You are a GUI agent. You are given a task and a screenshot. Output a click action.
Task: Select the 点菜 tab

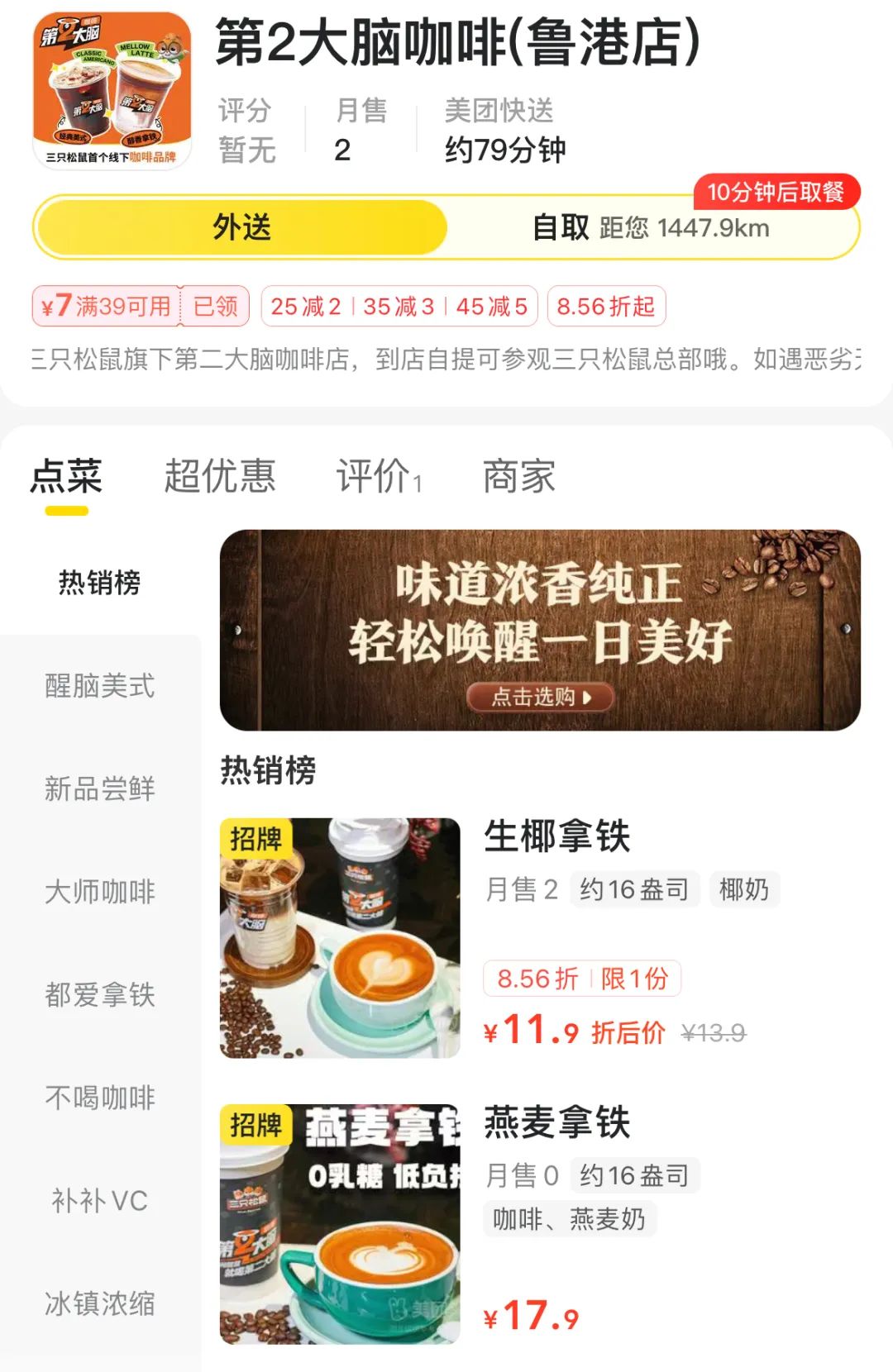(66, 476)
